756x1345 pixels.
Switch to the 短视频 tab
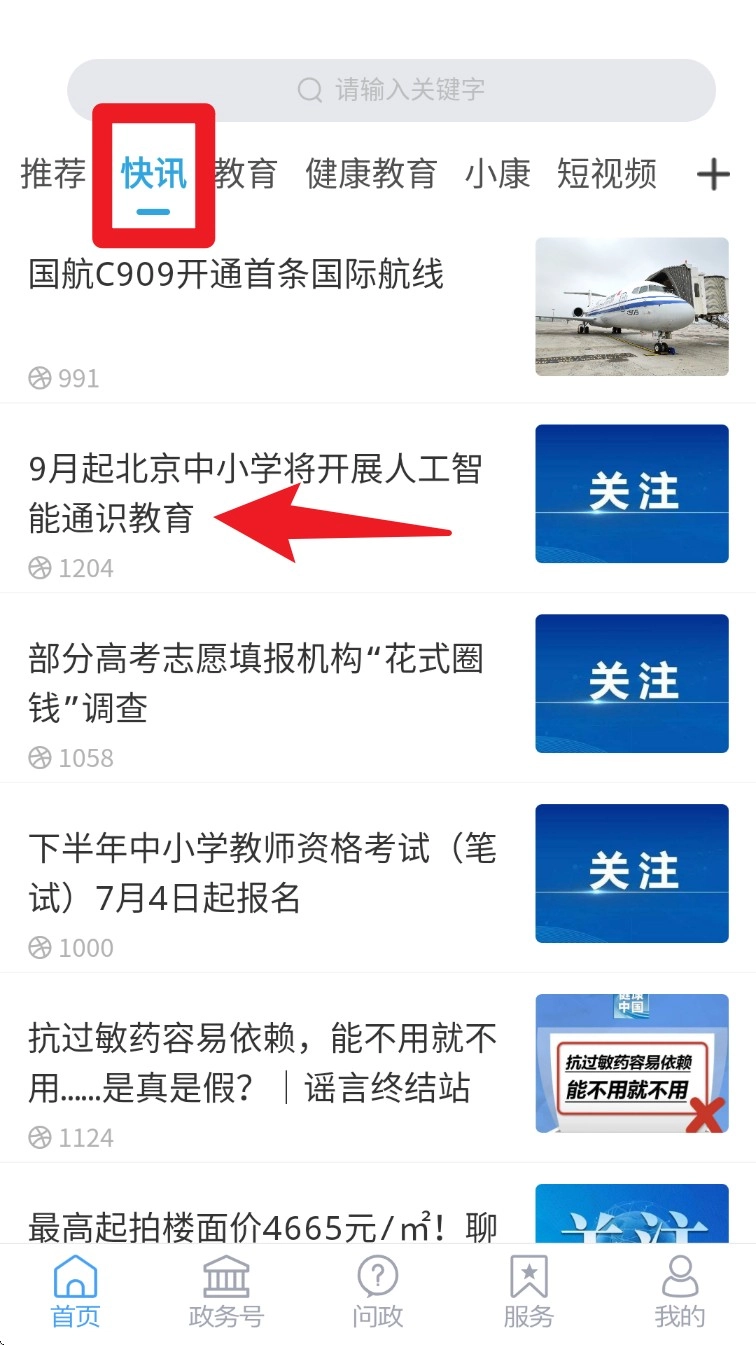(607, 174)
